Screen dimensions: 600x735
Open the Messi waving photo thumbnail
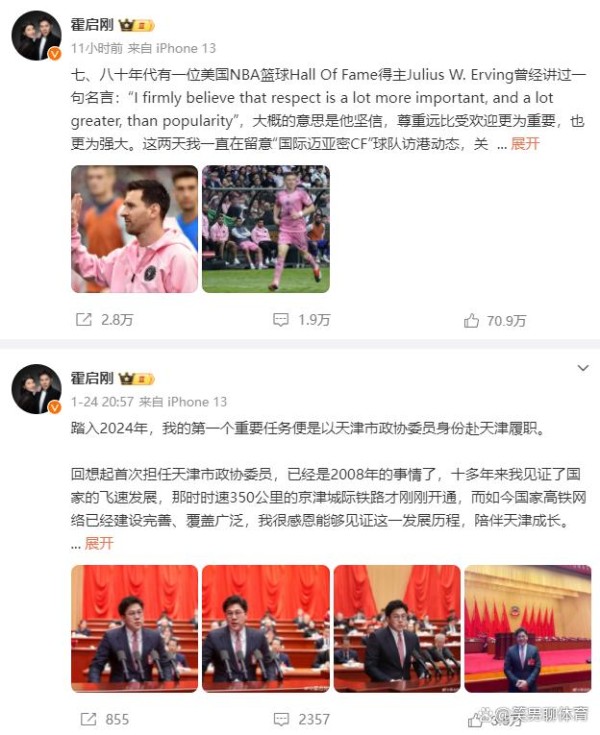[134, 229]
